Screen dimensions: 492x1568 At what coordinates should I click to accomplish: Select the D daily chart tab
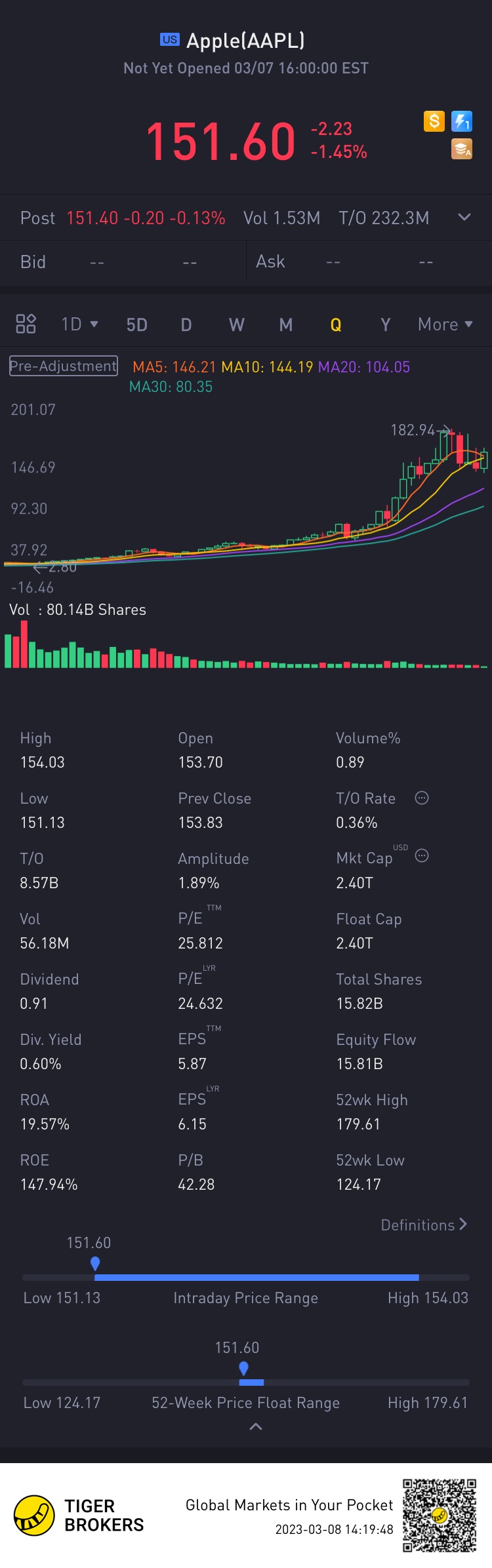(x=186, y=324)
